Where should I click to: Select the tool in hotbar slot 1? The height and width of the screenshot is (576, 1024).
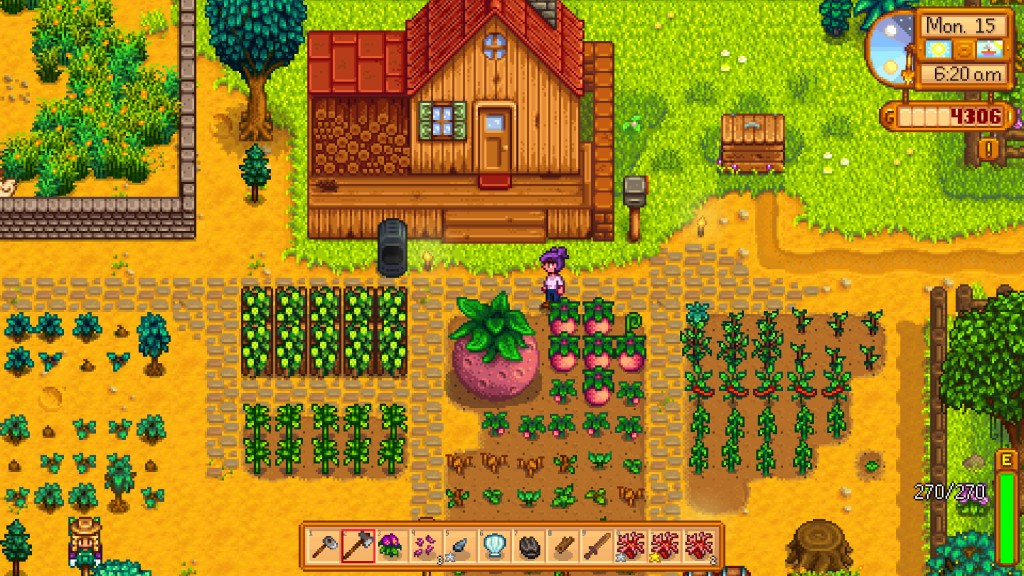(324, 546)
